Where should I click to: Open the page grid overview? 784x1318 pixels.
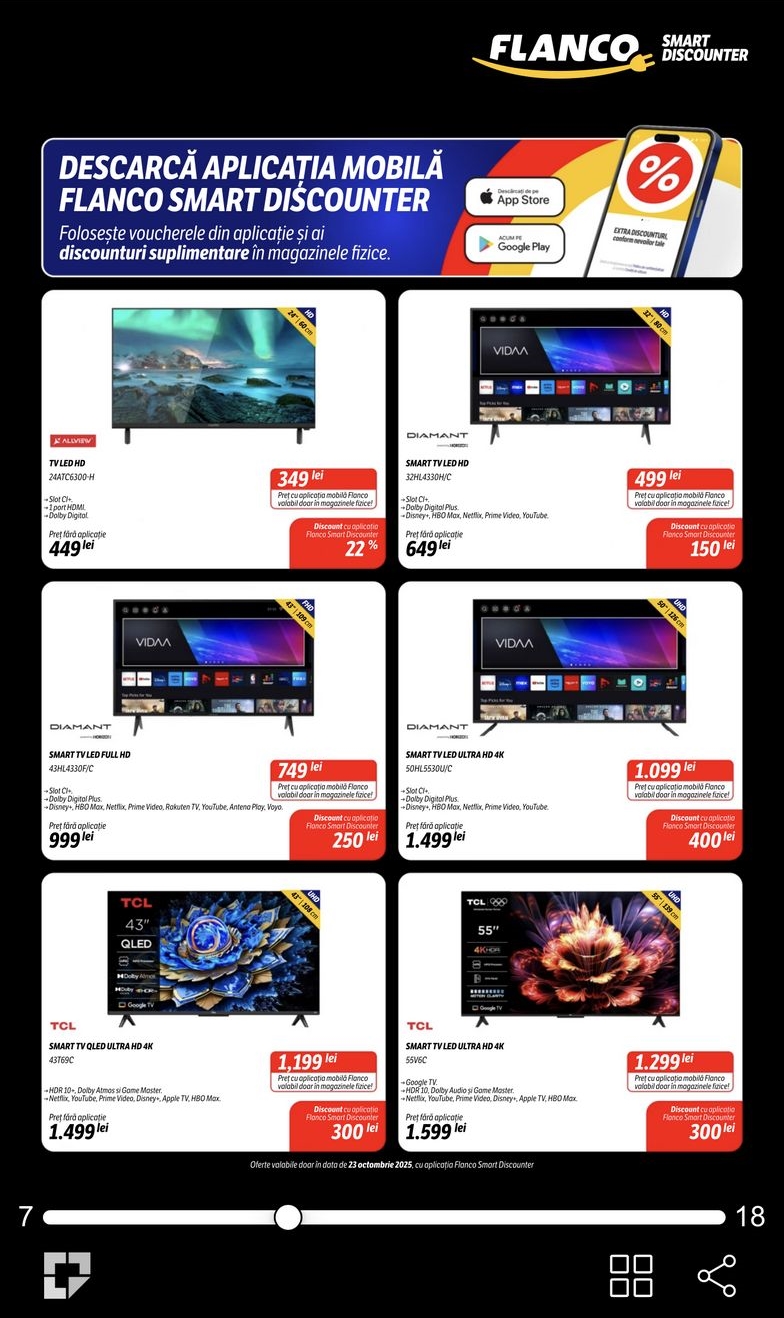pos(631,1276)
